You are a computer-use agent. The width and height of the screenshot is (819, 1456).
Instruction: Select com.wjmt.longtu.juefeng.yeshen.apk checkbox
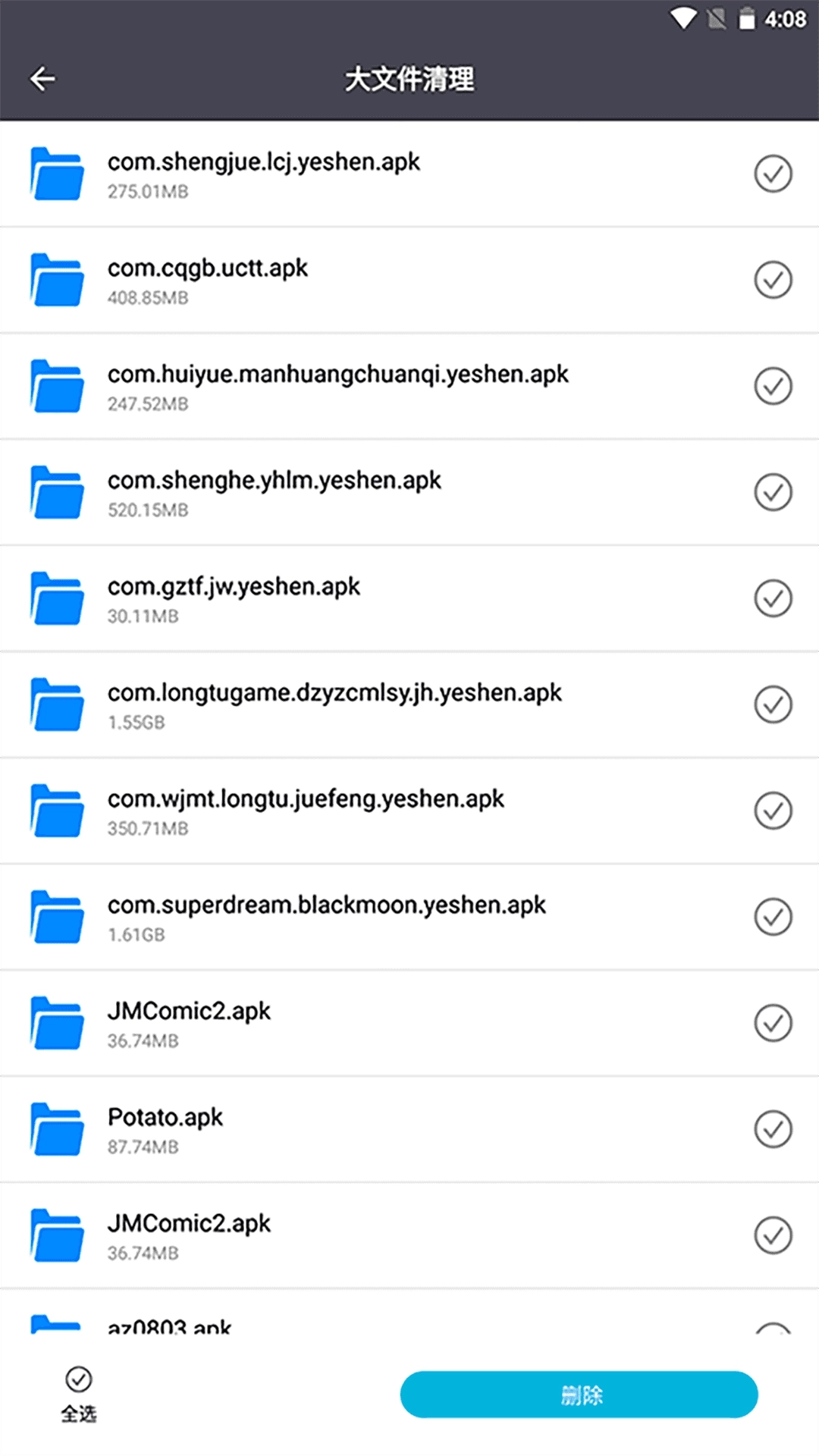coord(773,811)
